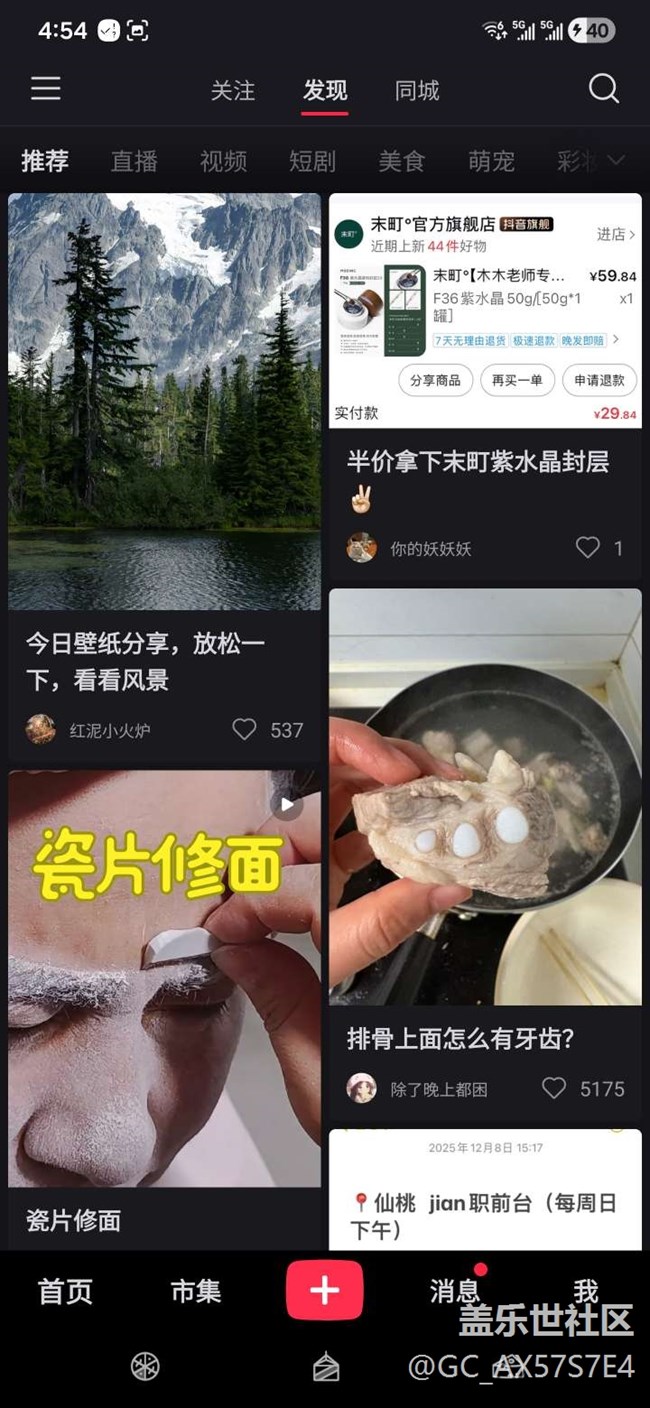650x1408 pixels.
Task: Select the 短剧 category
Action: (312, 161)
